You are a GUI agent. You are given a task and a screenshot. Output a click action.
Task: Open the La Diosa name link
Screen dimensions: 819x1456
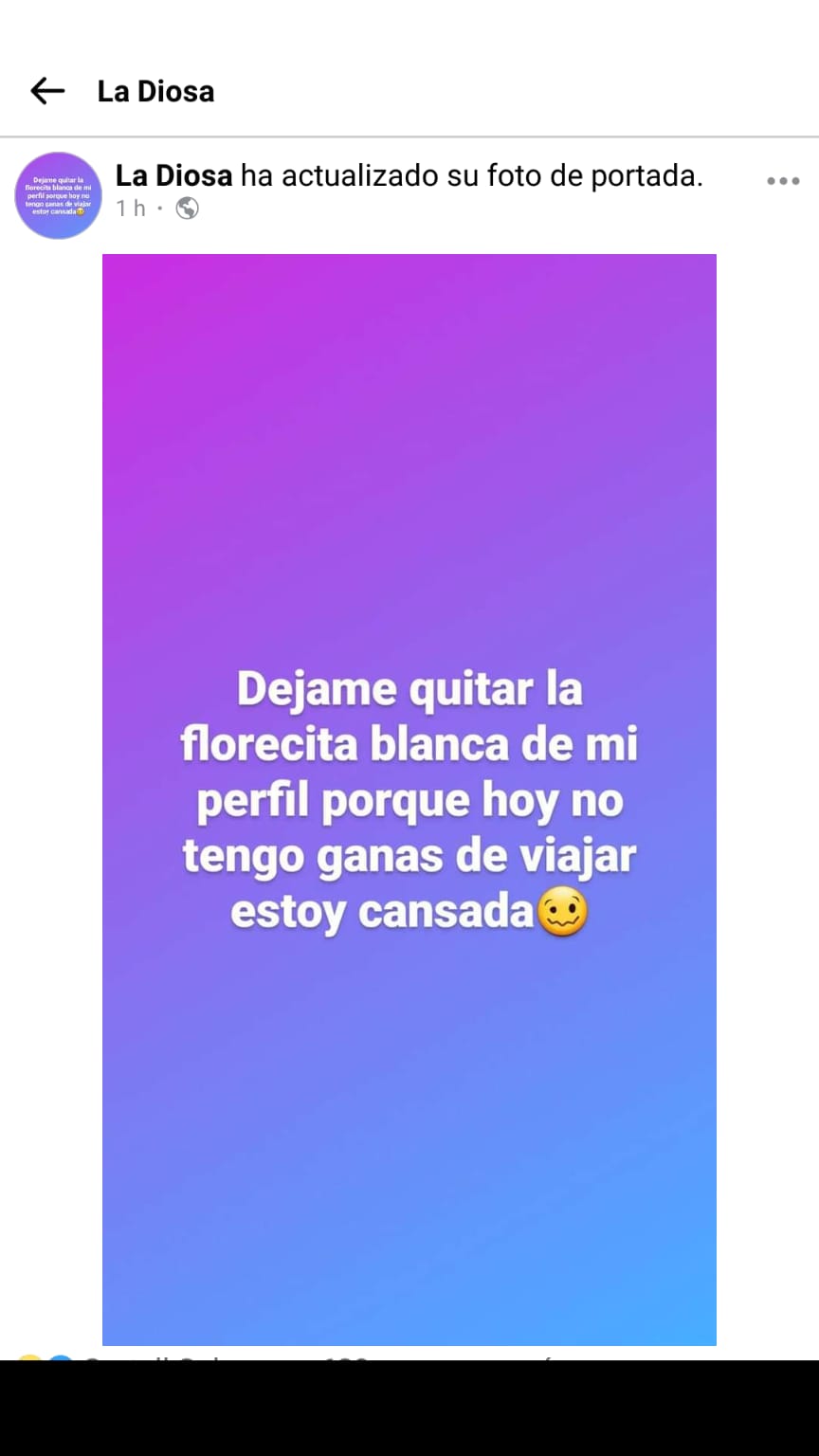[173, 175]
